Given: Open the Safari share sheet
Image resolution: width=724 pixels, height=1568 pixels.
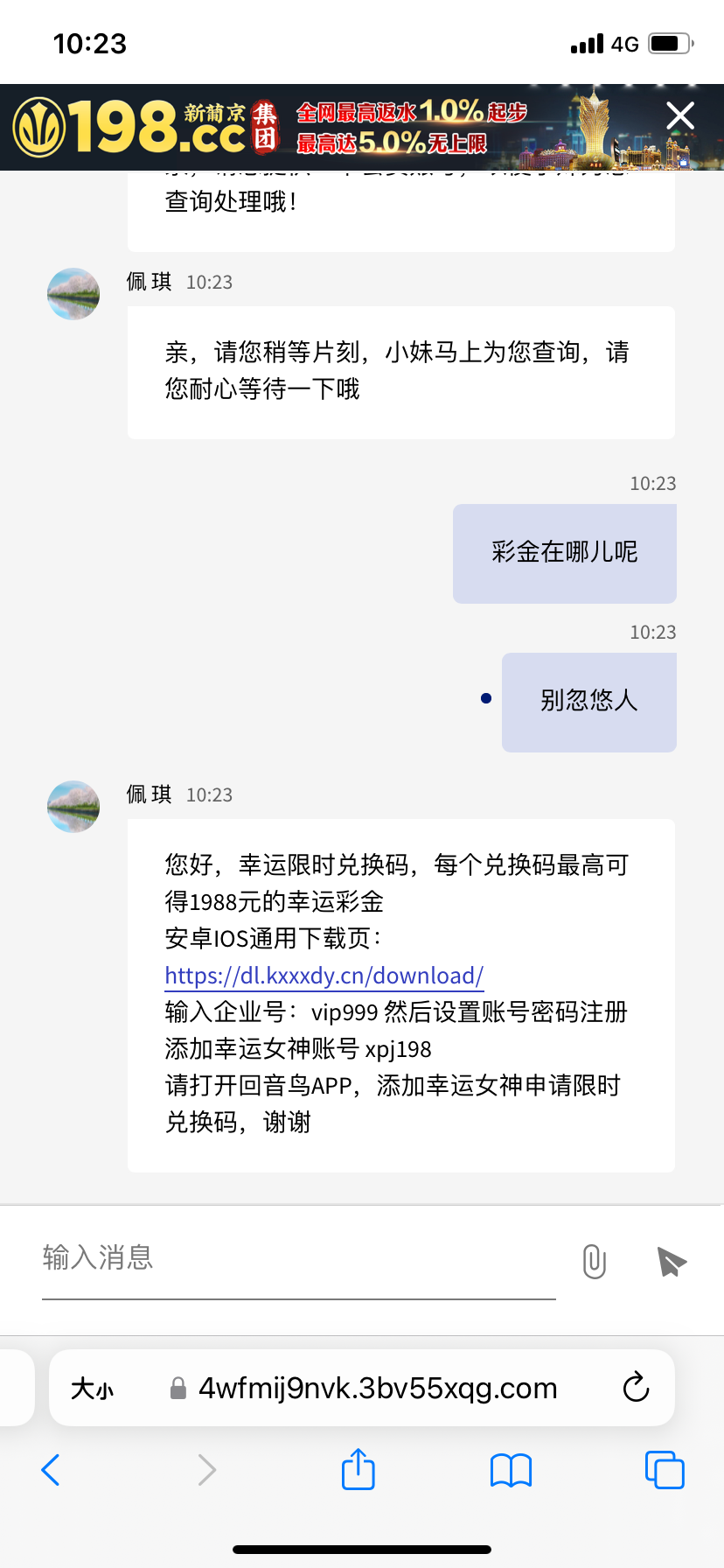Looking at the screenshot, I should [x=358, y=1469].
